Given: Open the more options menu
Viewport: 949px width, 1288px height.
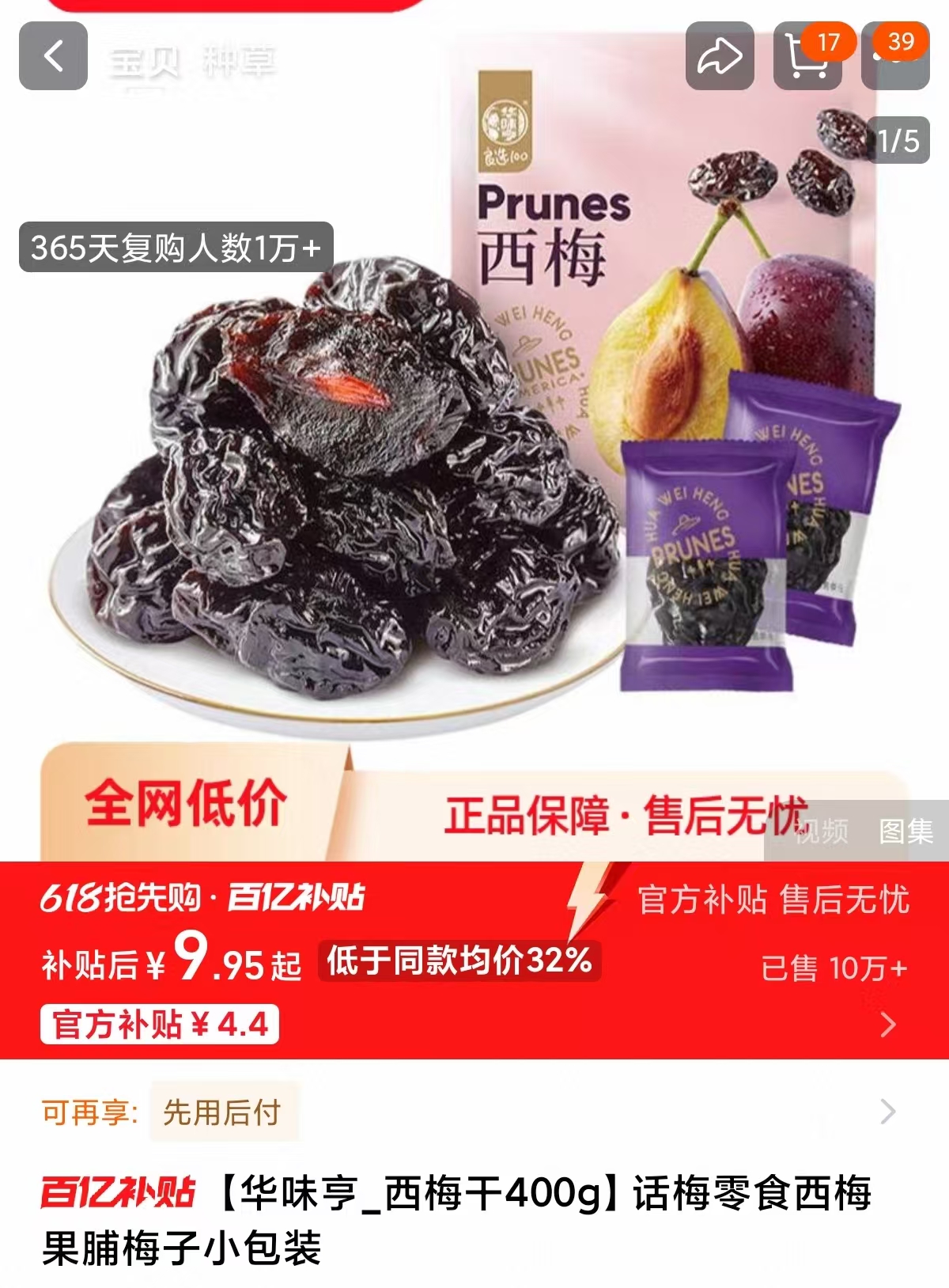Looking at the screenshot, I should pyautogui.click(x=894, y=57).
